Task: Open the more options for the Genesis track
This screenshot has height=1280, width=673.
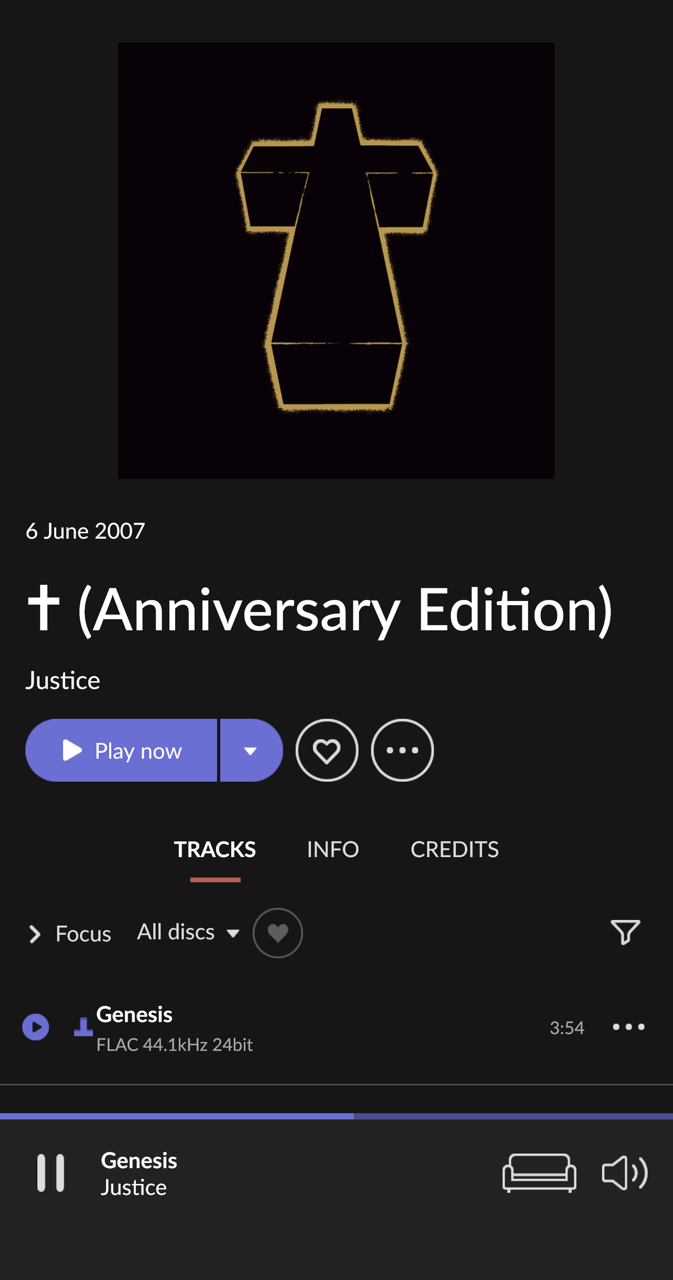Action: point(629,1027)
